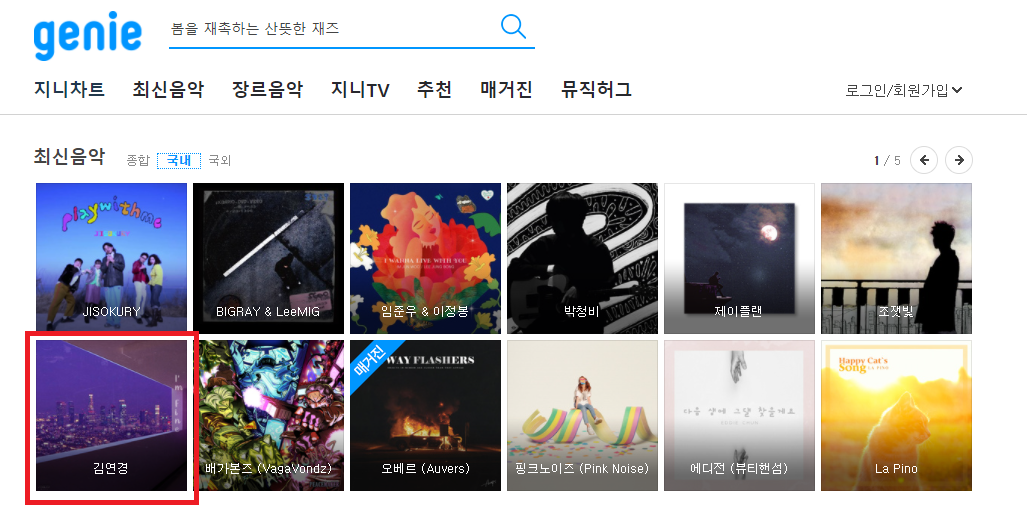Open the 매거진 section
The image size is (1027, 510).
(506, 90)
